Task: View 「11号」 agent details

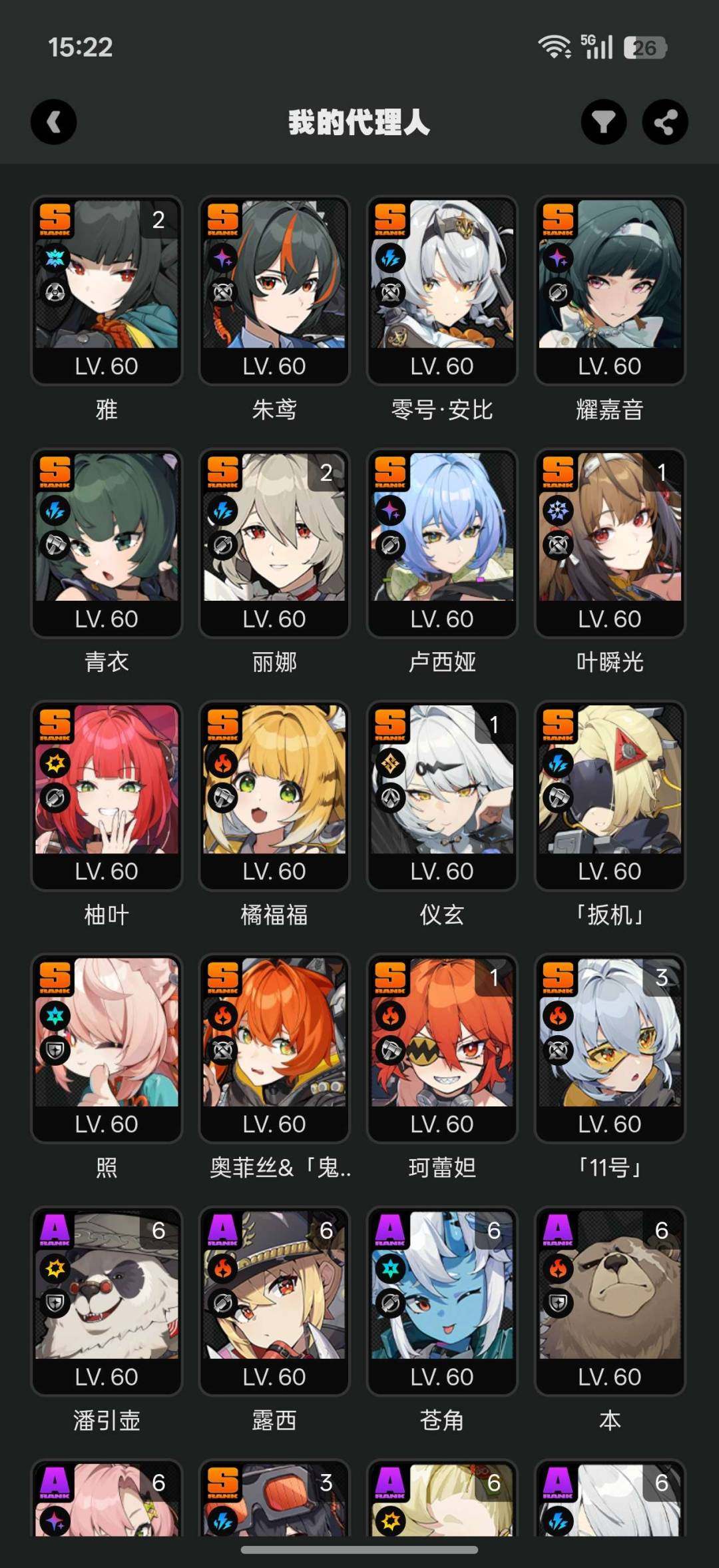Action: coord(610,1048)
